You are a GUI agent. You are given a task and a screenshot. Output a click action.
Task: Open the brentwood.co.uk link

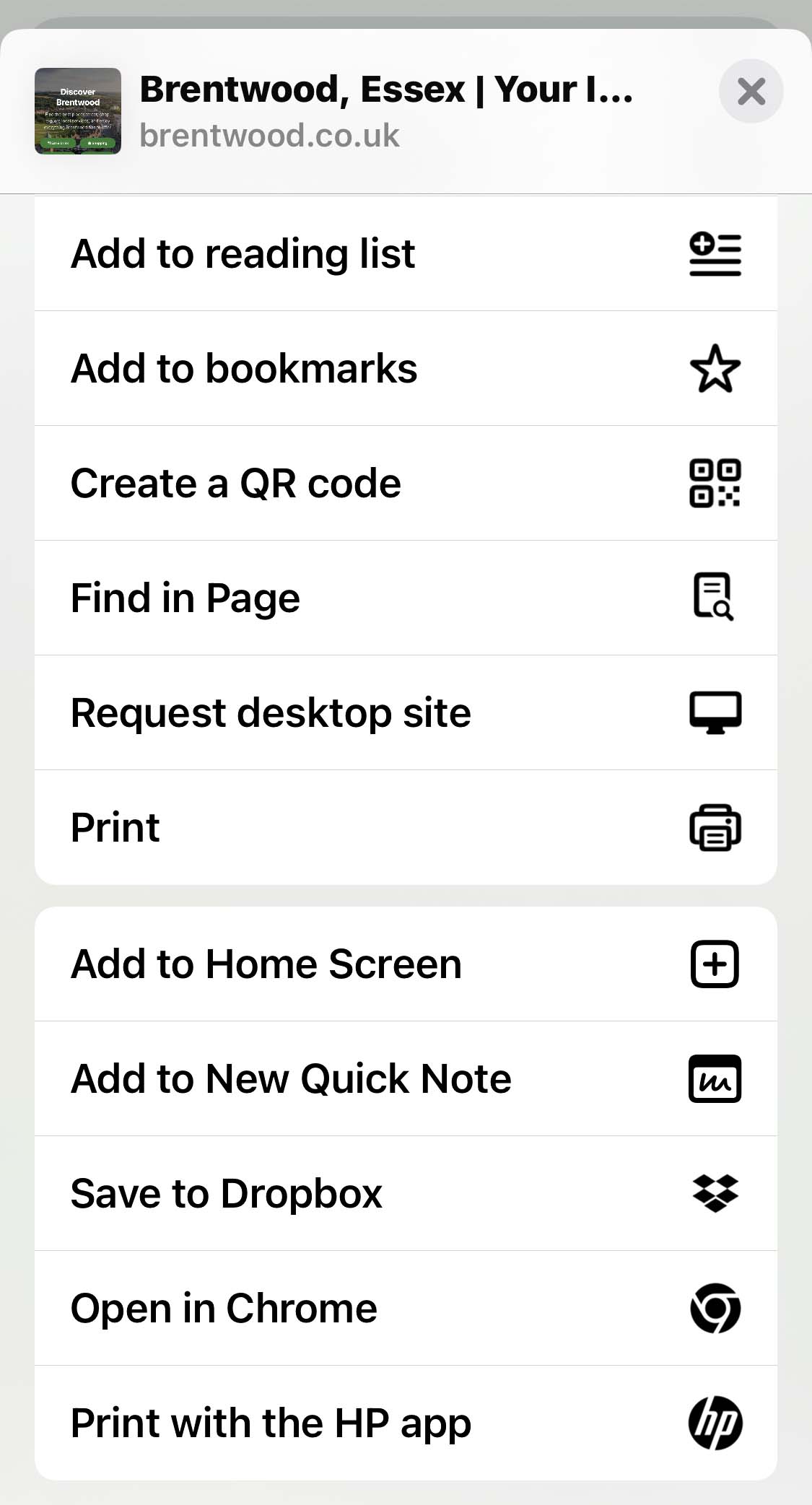click(270, 134)
